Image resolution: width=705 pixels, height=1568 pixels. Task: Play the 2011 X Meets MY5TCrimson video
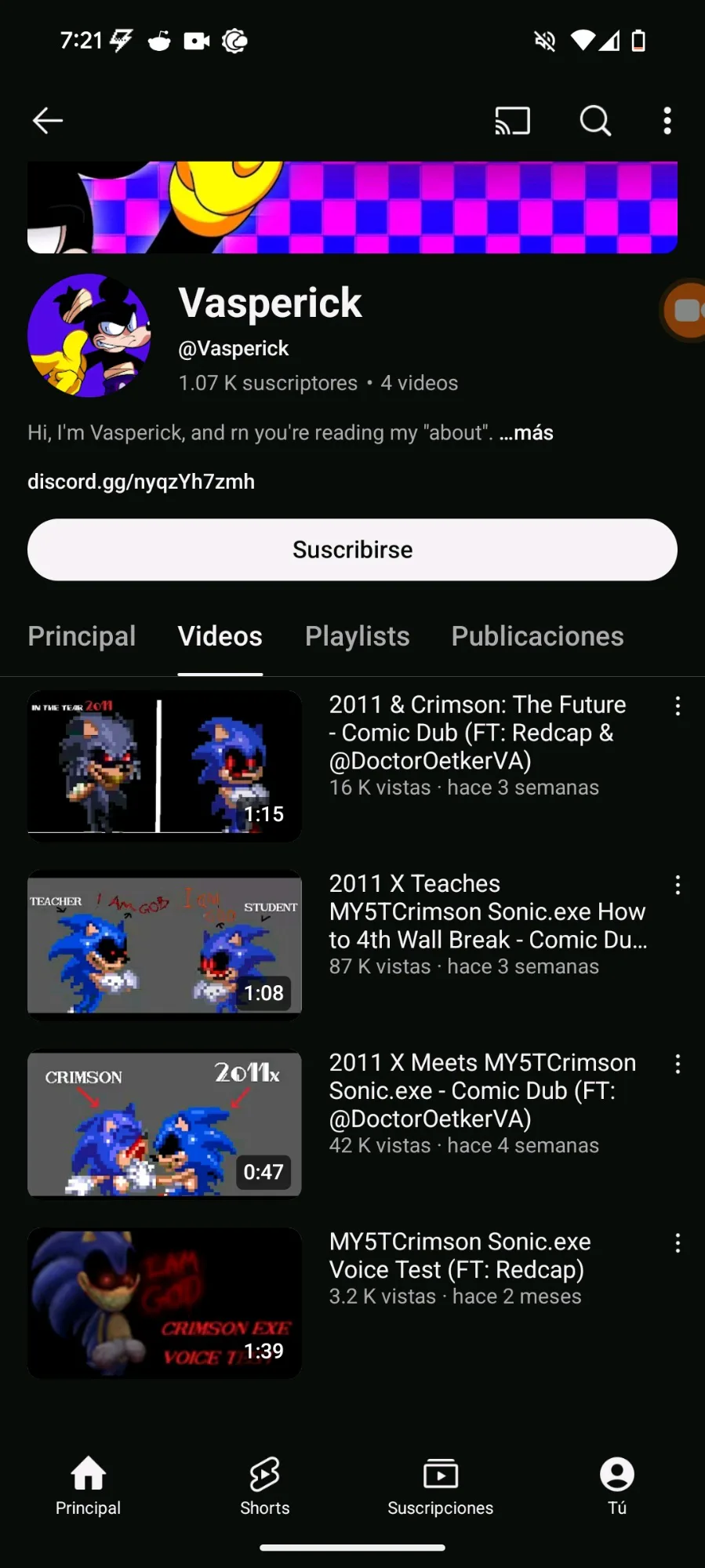coord(165,1123)
